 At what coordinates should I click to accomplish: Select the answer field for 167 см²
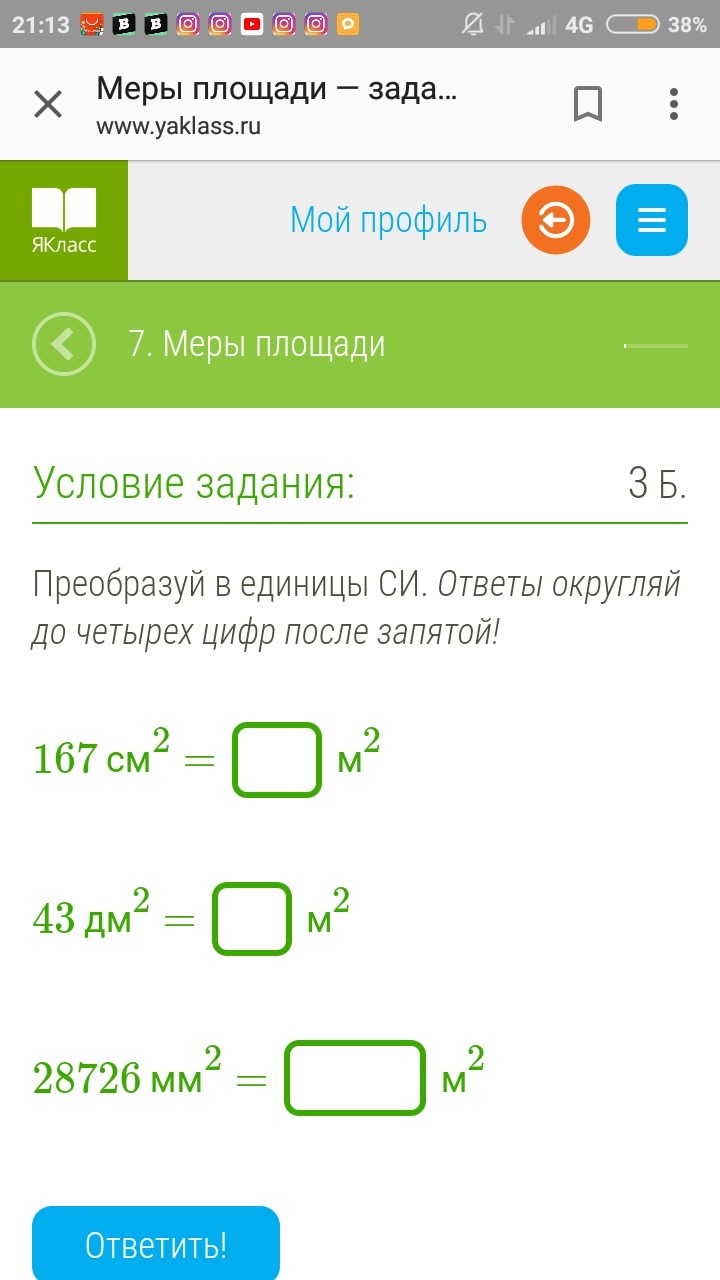click(277, 760)
